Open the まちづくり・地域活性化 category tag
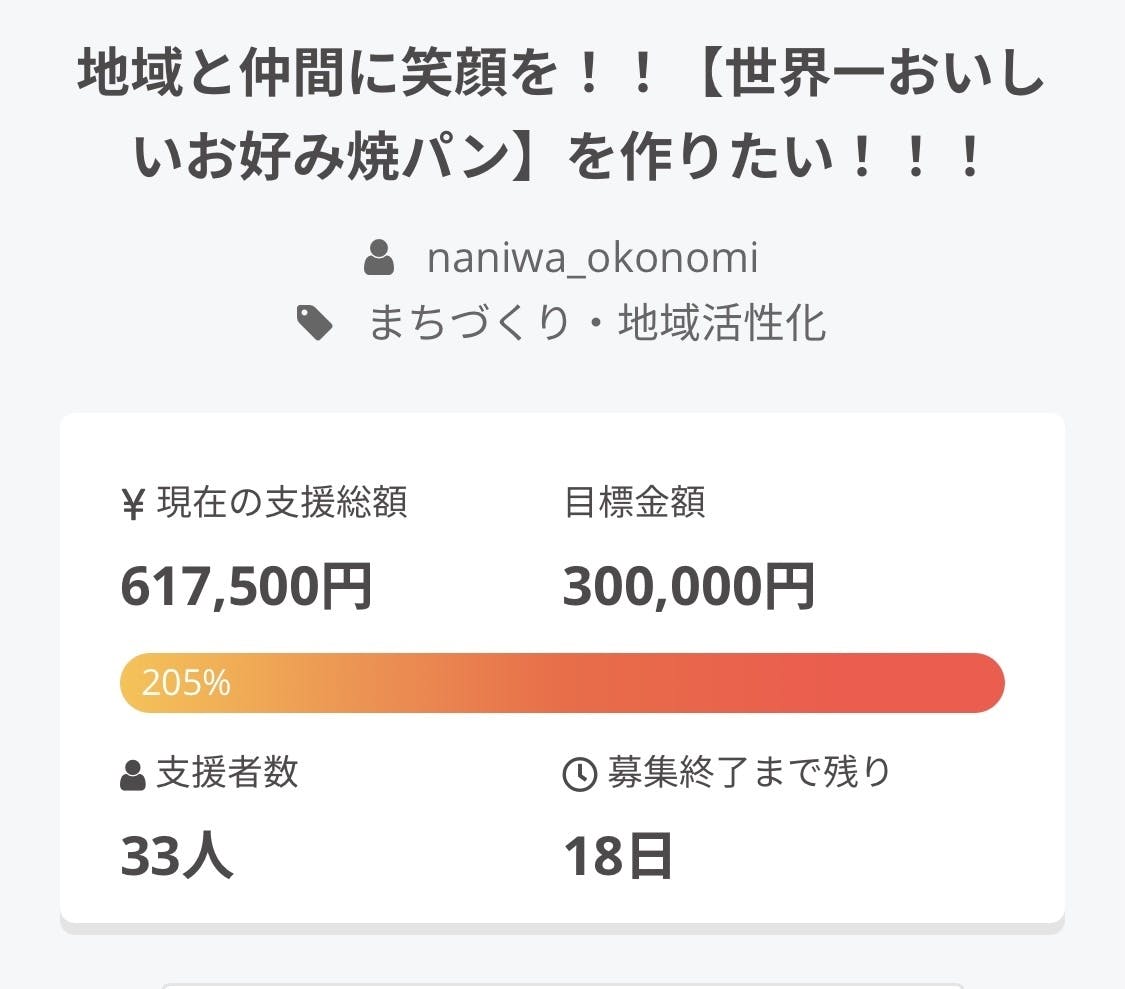1125x989 pixels. click(x=597, y=322)
